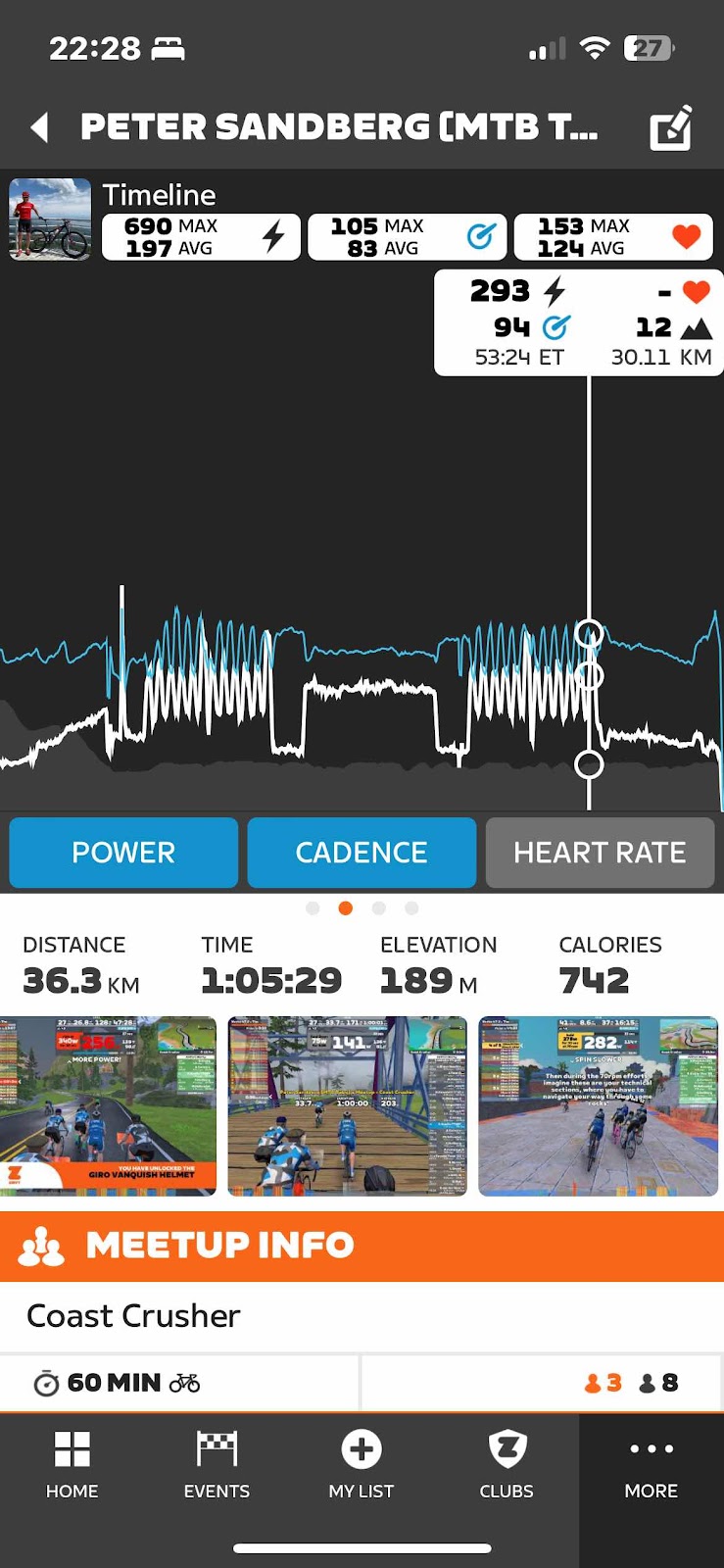Select the first page indicator dot
Viewport: 724px width, 1568px height.
coord(313,908)
